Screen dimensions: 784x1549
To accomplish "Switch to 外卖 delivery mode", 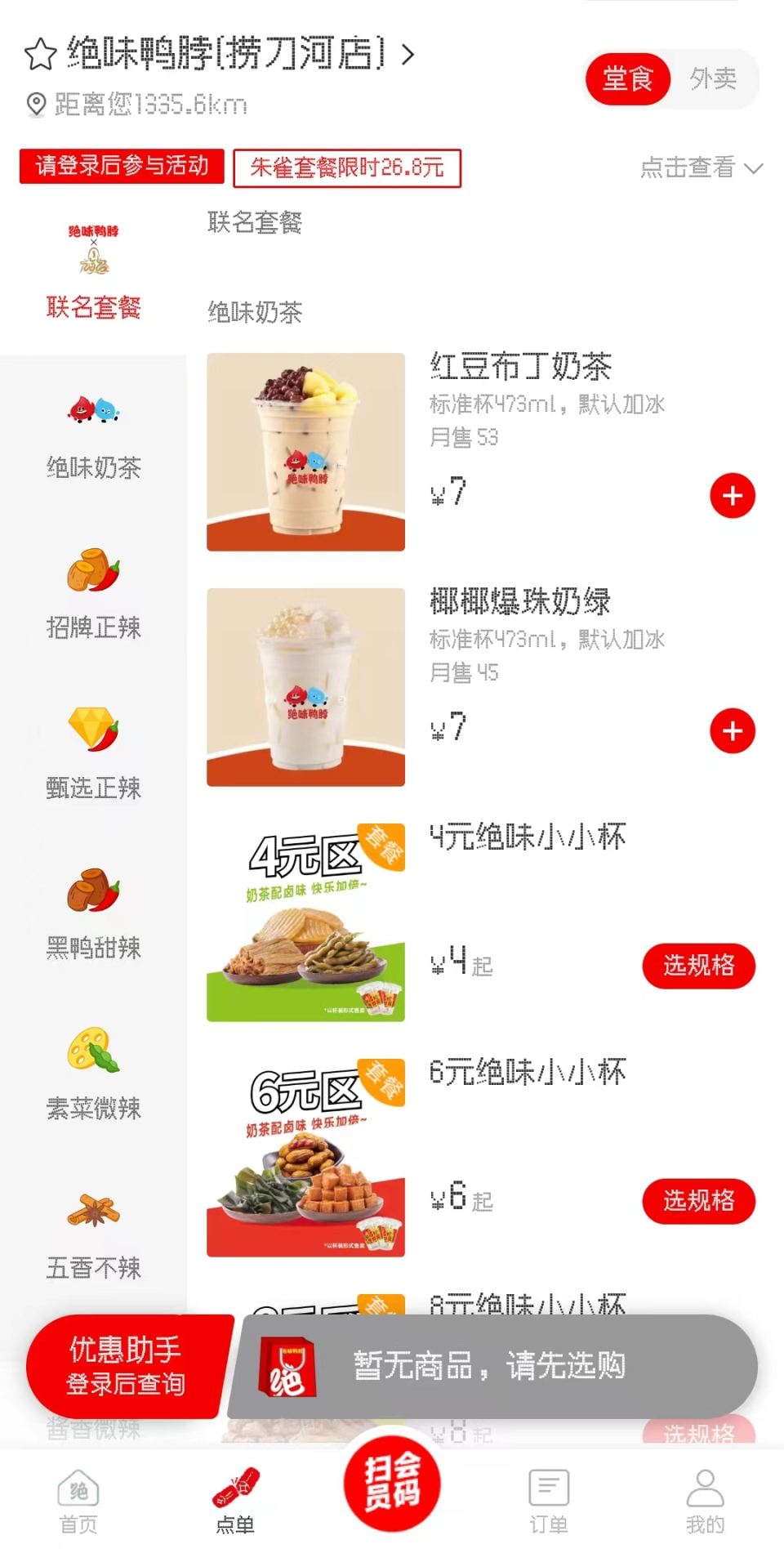I will point(715,79).
